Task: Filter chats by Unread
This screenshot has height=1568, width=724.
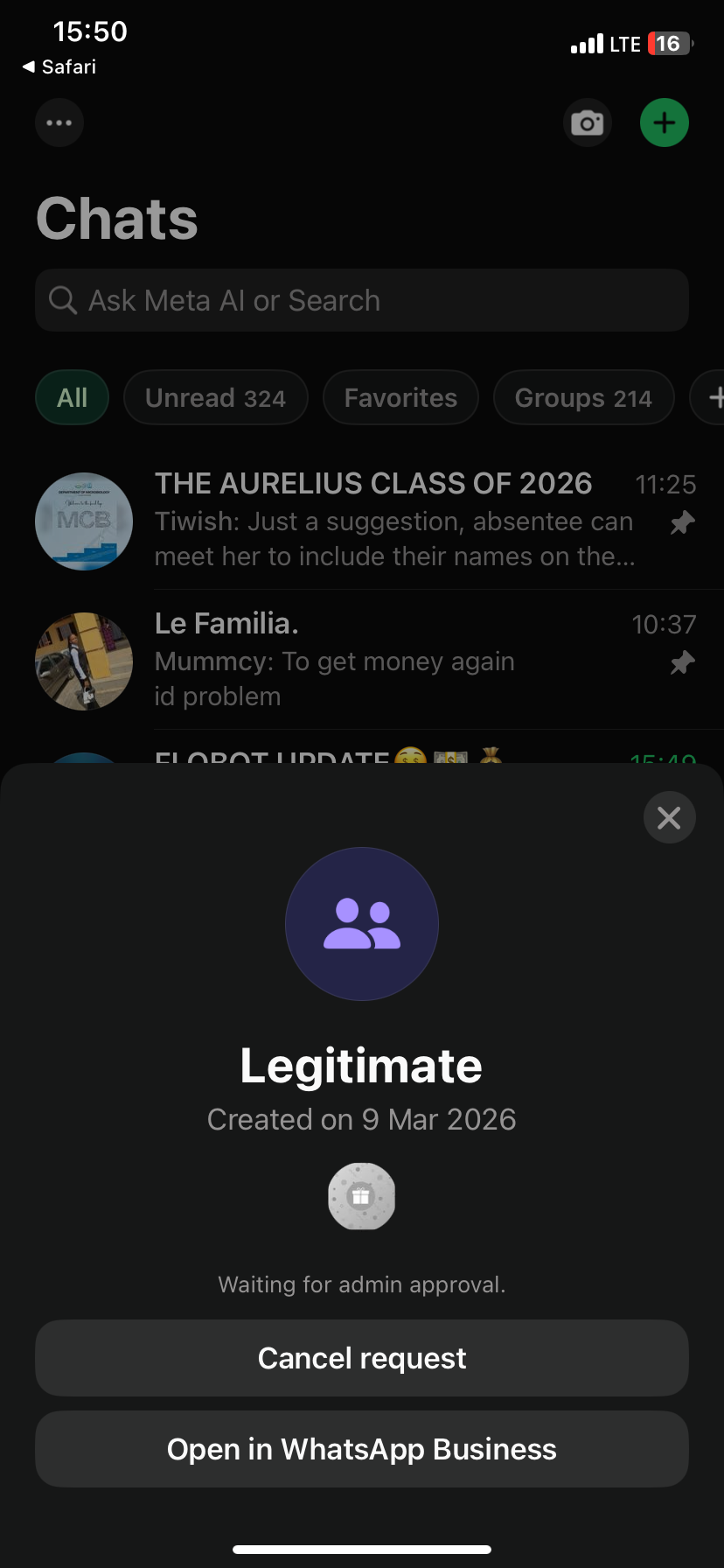Action: [x=215, y=398]
